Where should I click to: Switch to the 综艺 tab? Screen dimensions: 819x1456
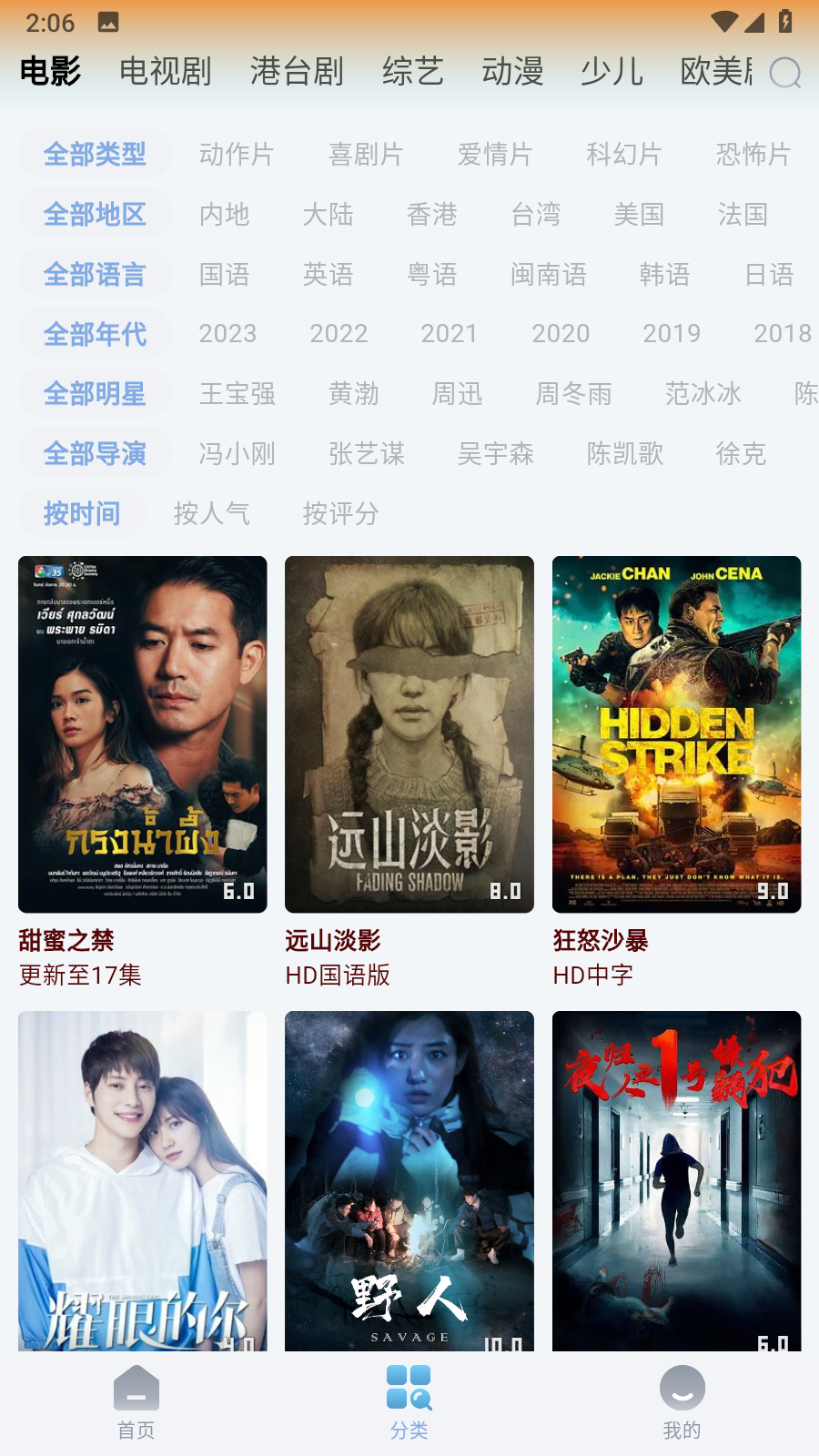click(412, 71)
